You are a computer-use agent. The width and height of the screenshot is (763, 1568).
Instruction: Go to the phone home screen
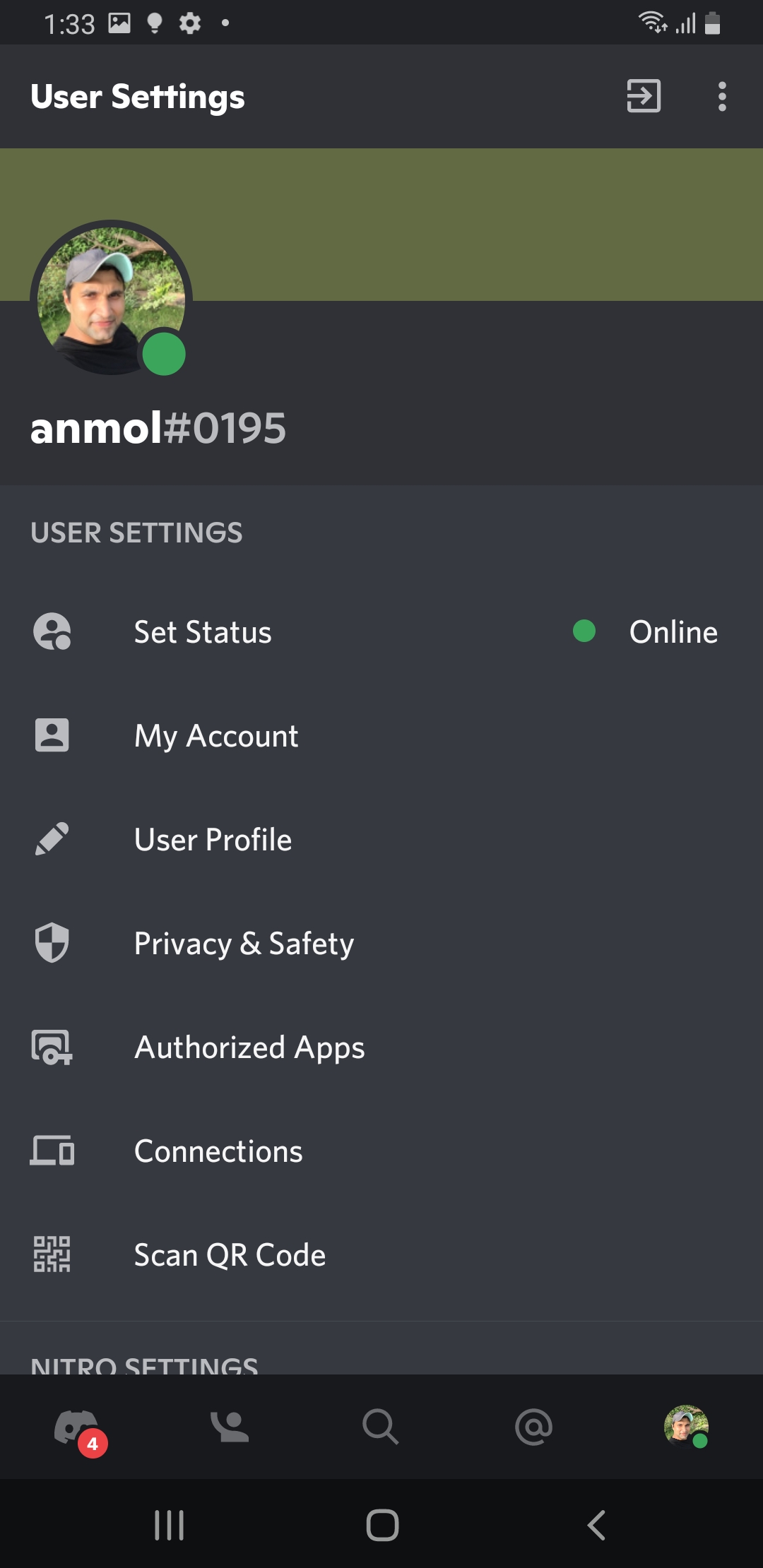tap(382, 1525)
